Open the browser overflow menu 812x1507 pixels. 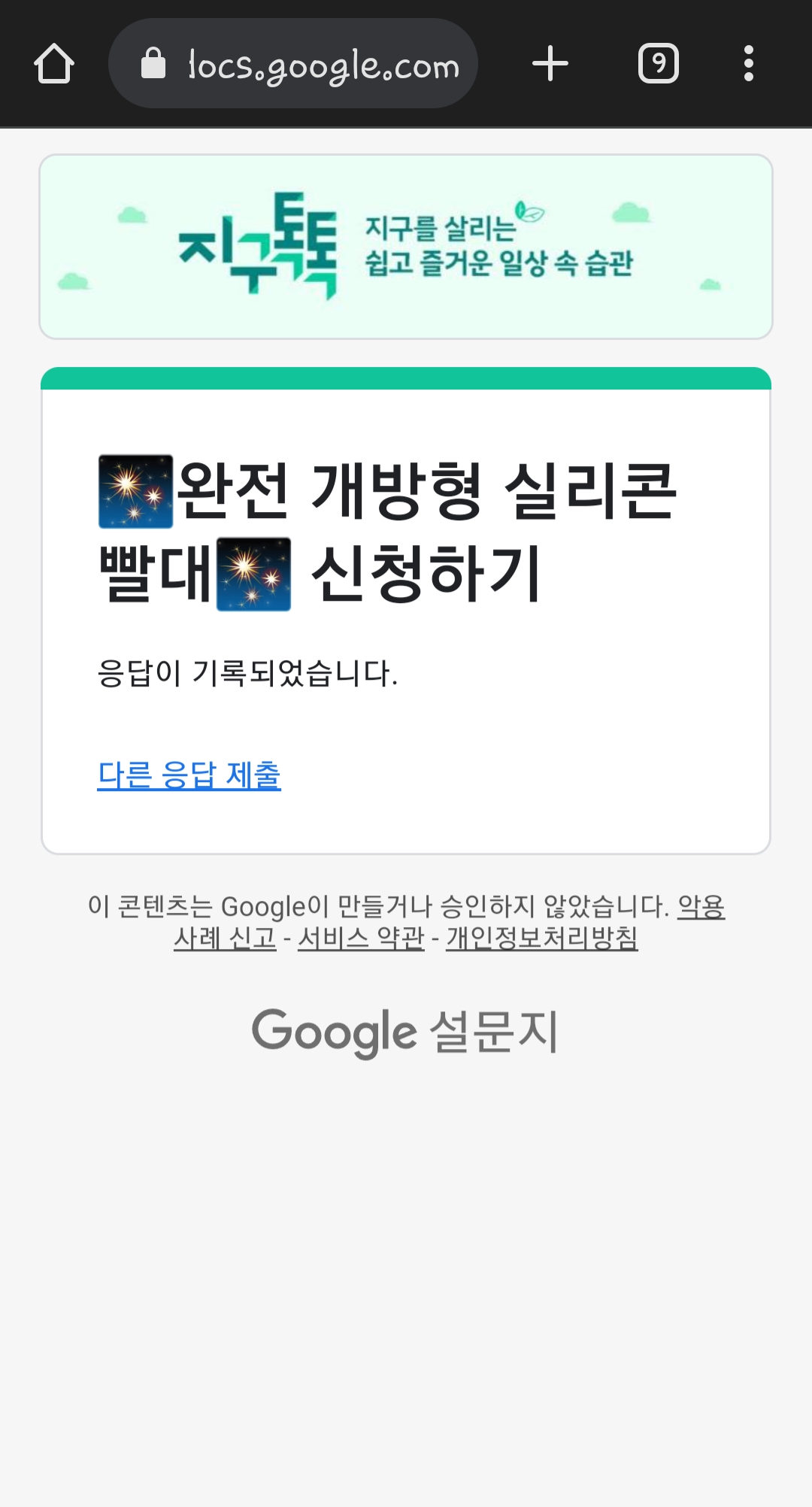click(748, 64)
